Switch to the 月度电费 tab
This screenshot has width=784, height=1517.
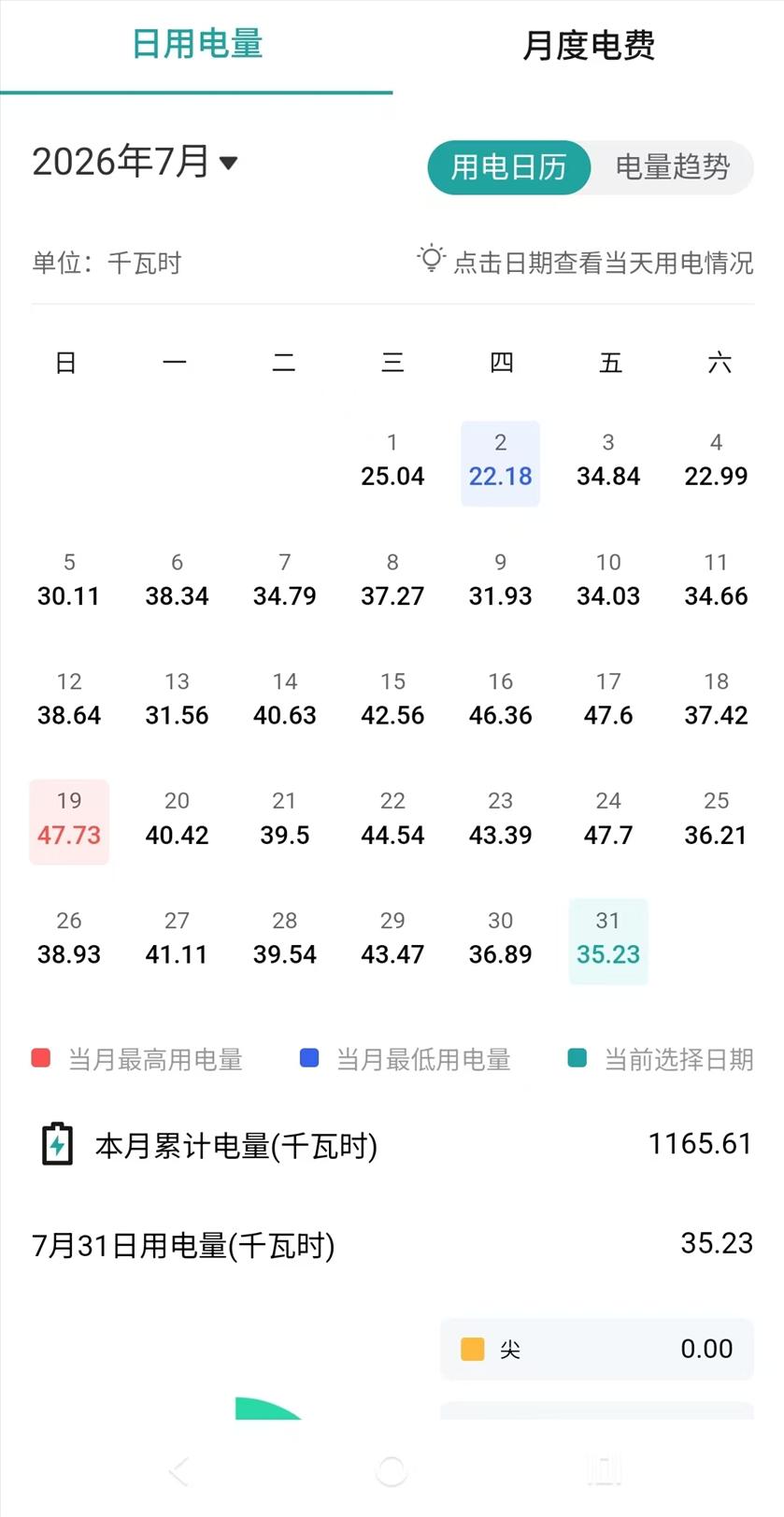click(588, 45)
